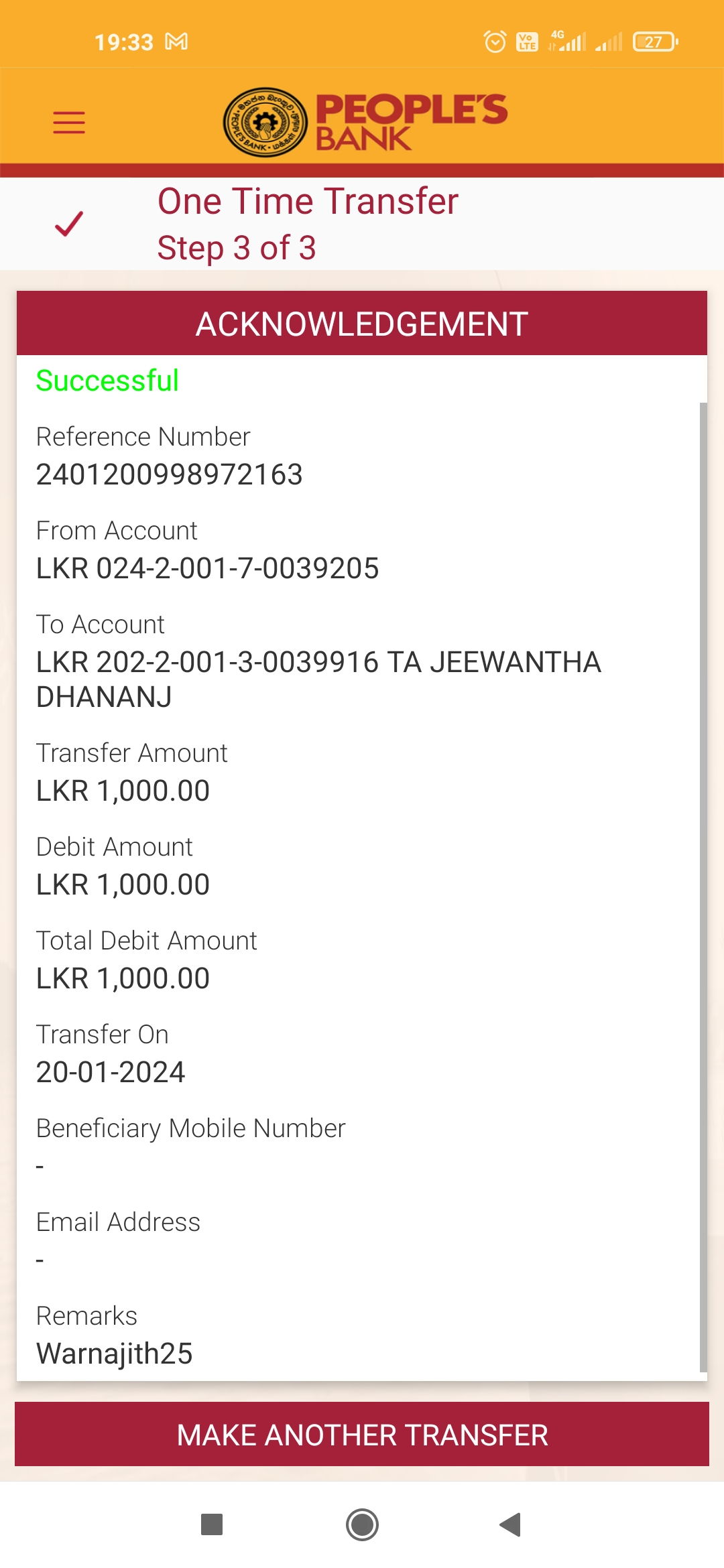Go back using system back button
This screenshot has height=1568, width=724.
tap(511, 1524)
